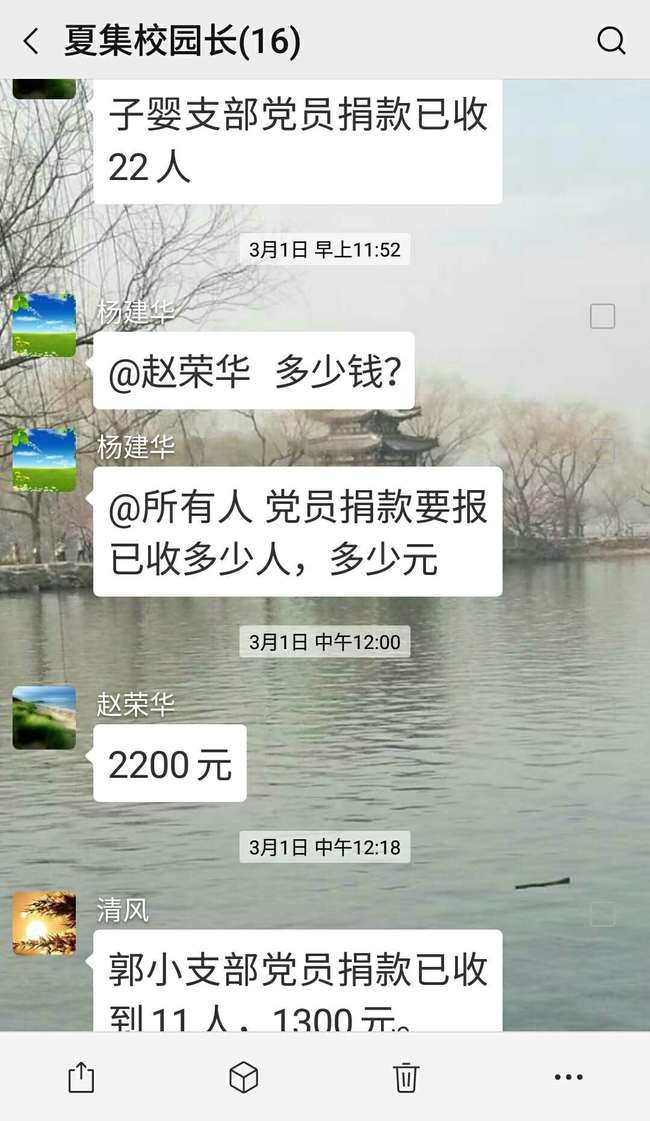Tap the box icon in the bottom toolbar
Image resolution: width=650 pixels, height=1121 pixels.
tap(243, 1077)
